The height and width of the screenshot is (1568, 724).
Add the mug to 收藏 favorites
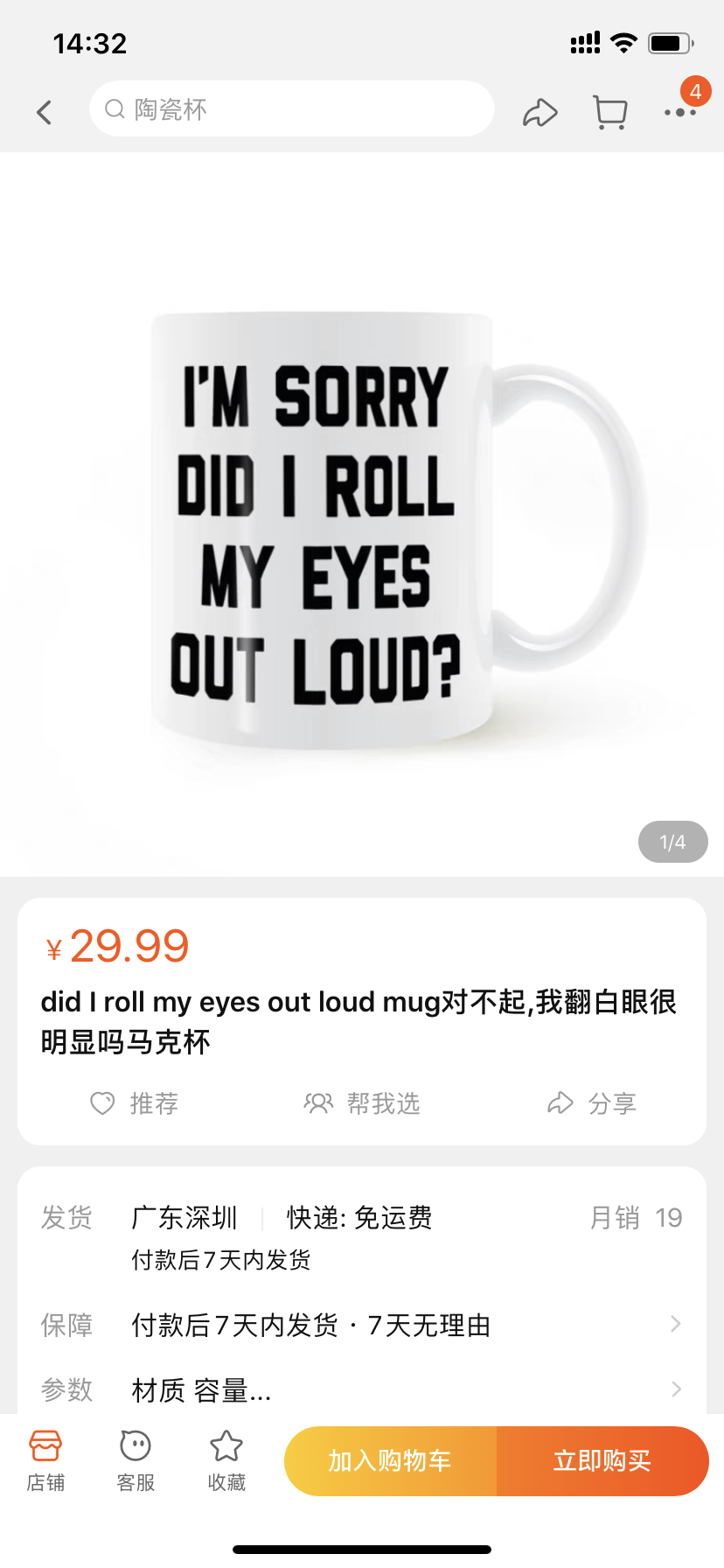tap(226, 1460)
